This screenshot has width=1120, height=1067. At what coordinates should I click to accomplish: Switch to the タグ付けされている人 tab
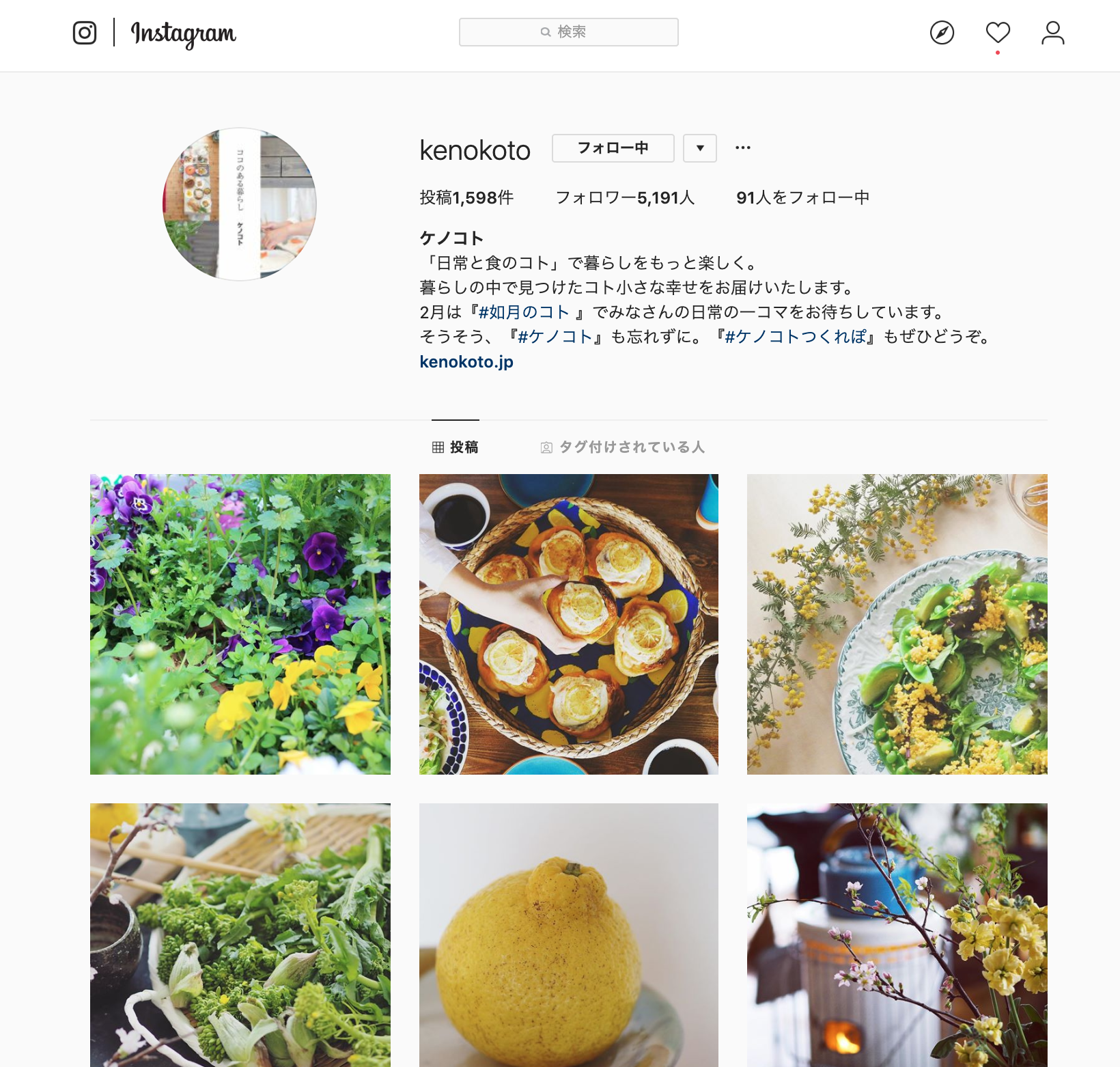click(623, 447)
